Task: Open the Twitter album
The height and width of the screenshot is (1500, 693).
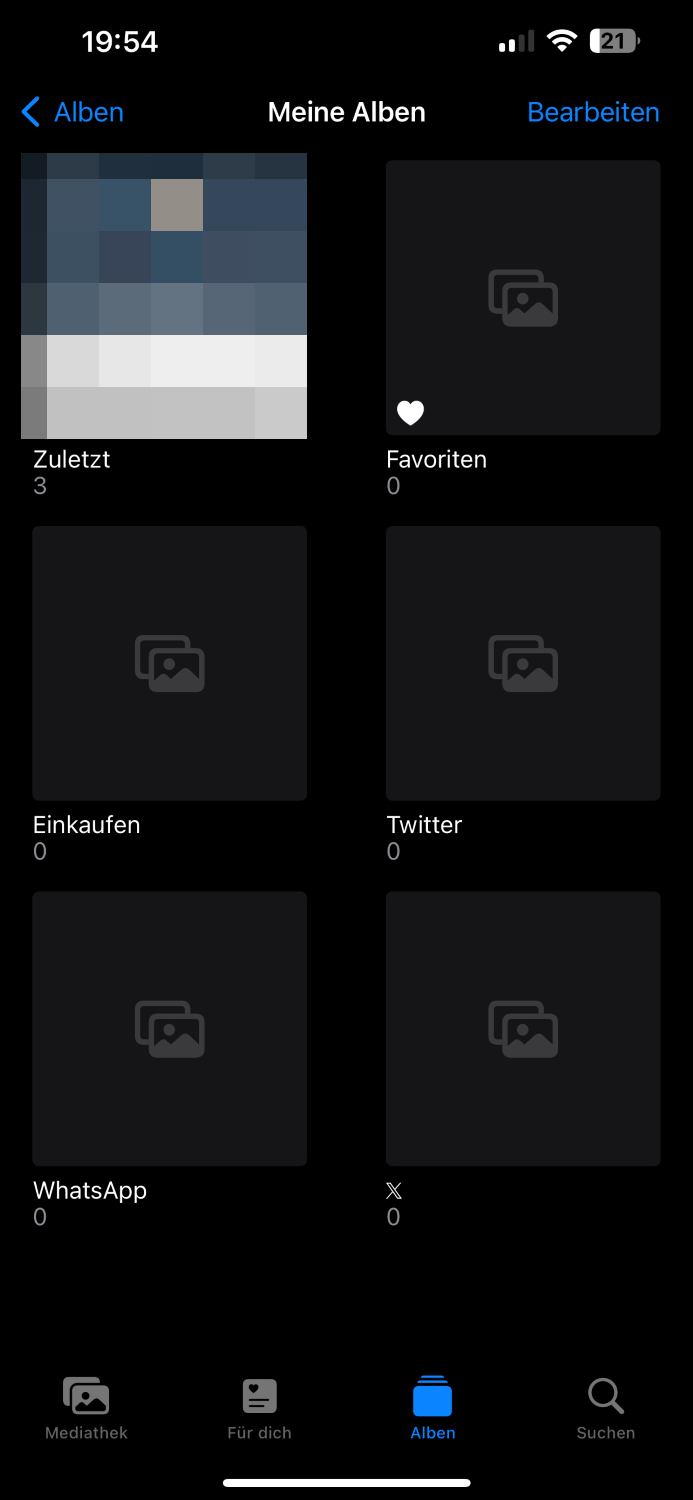Action: [x=523, y=663]
